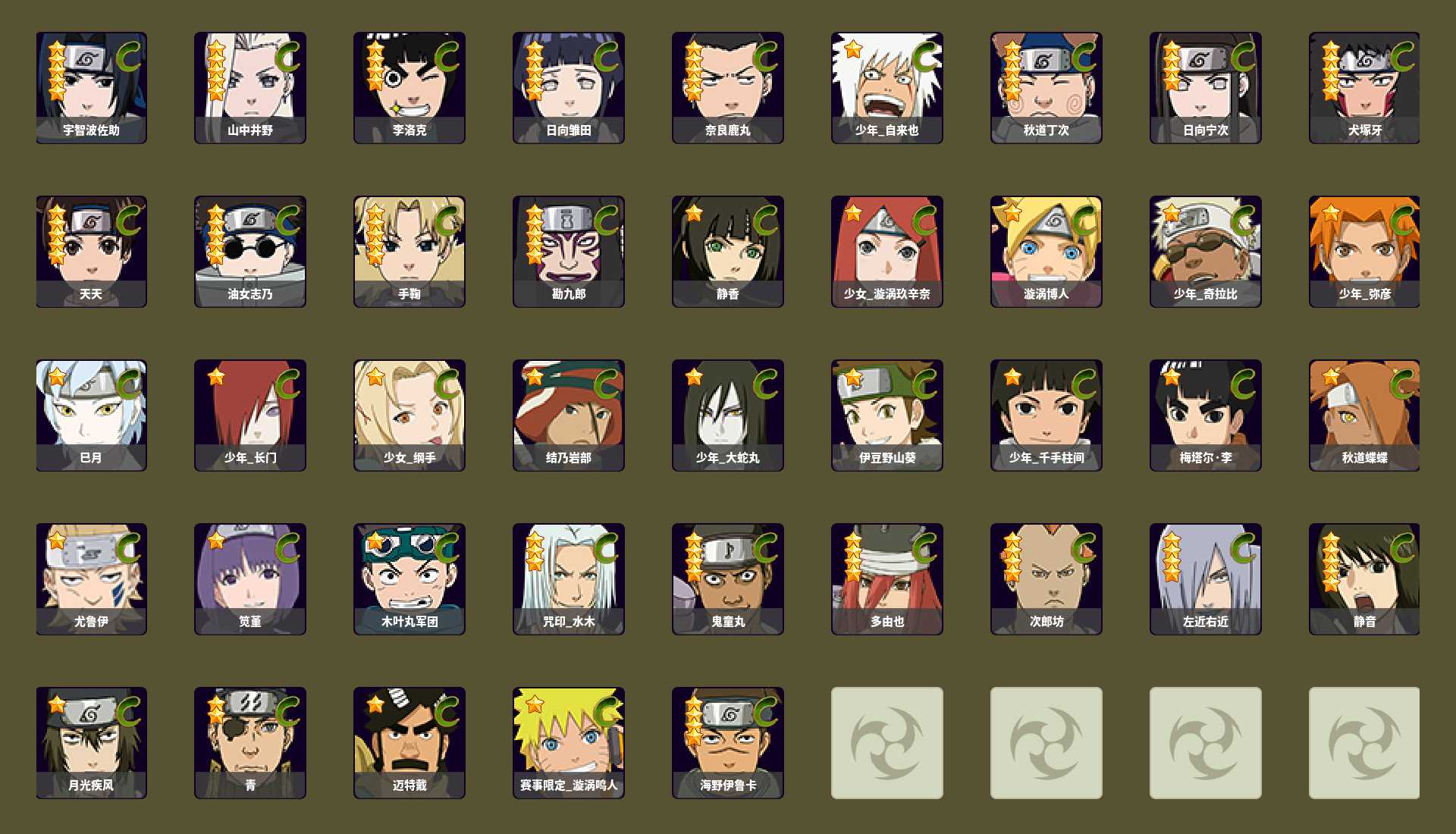Screen dimensions: 1456x834
Task: Choose the 少女_纲手 ninja tile
Action: click(409, 415)
